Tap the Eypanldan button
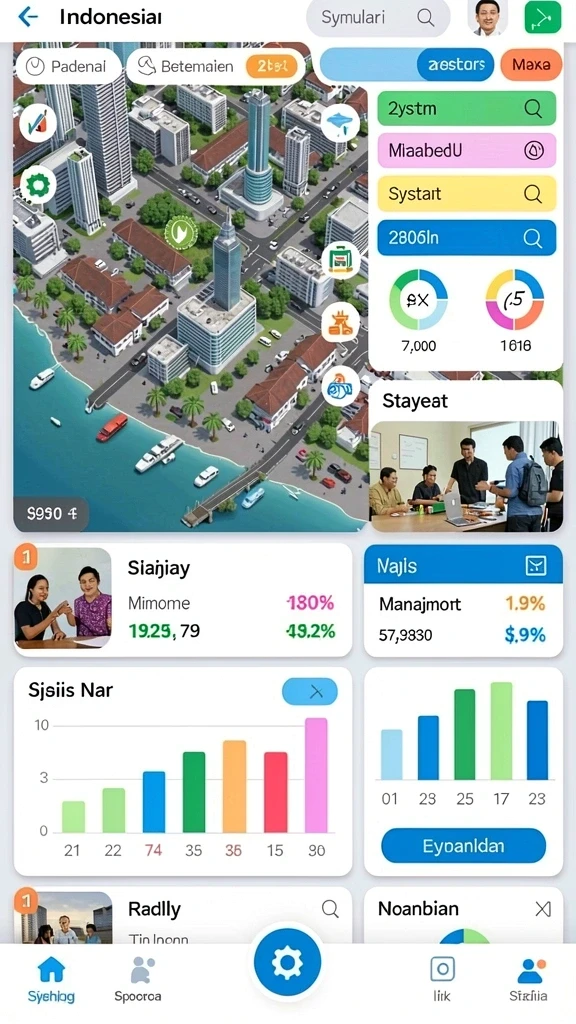The image size is (576, 1024). [463, 846]
